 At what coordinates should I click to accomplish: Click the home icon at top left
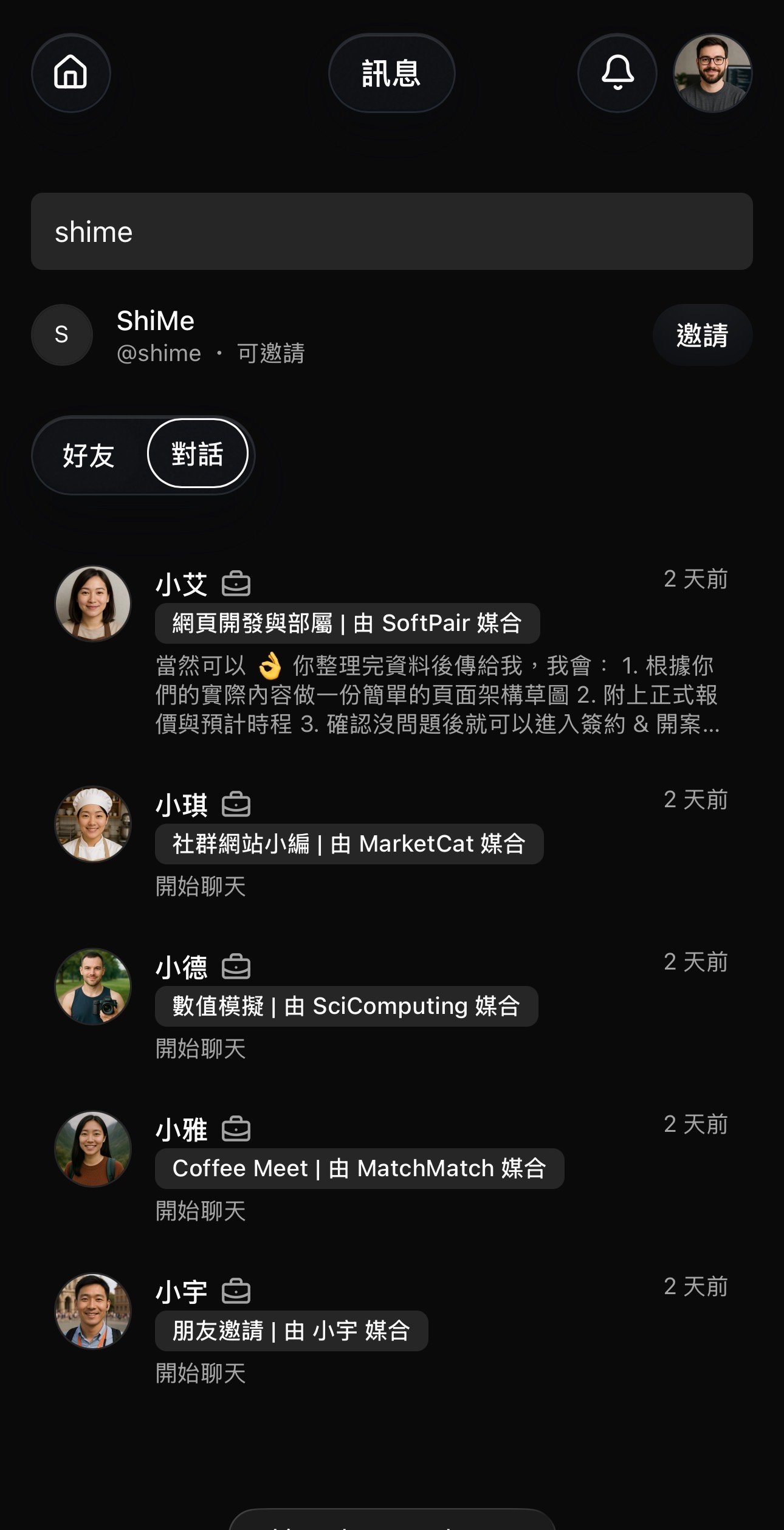[x=70, y=73]
